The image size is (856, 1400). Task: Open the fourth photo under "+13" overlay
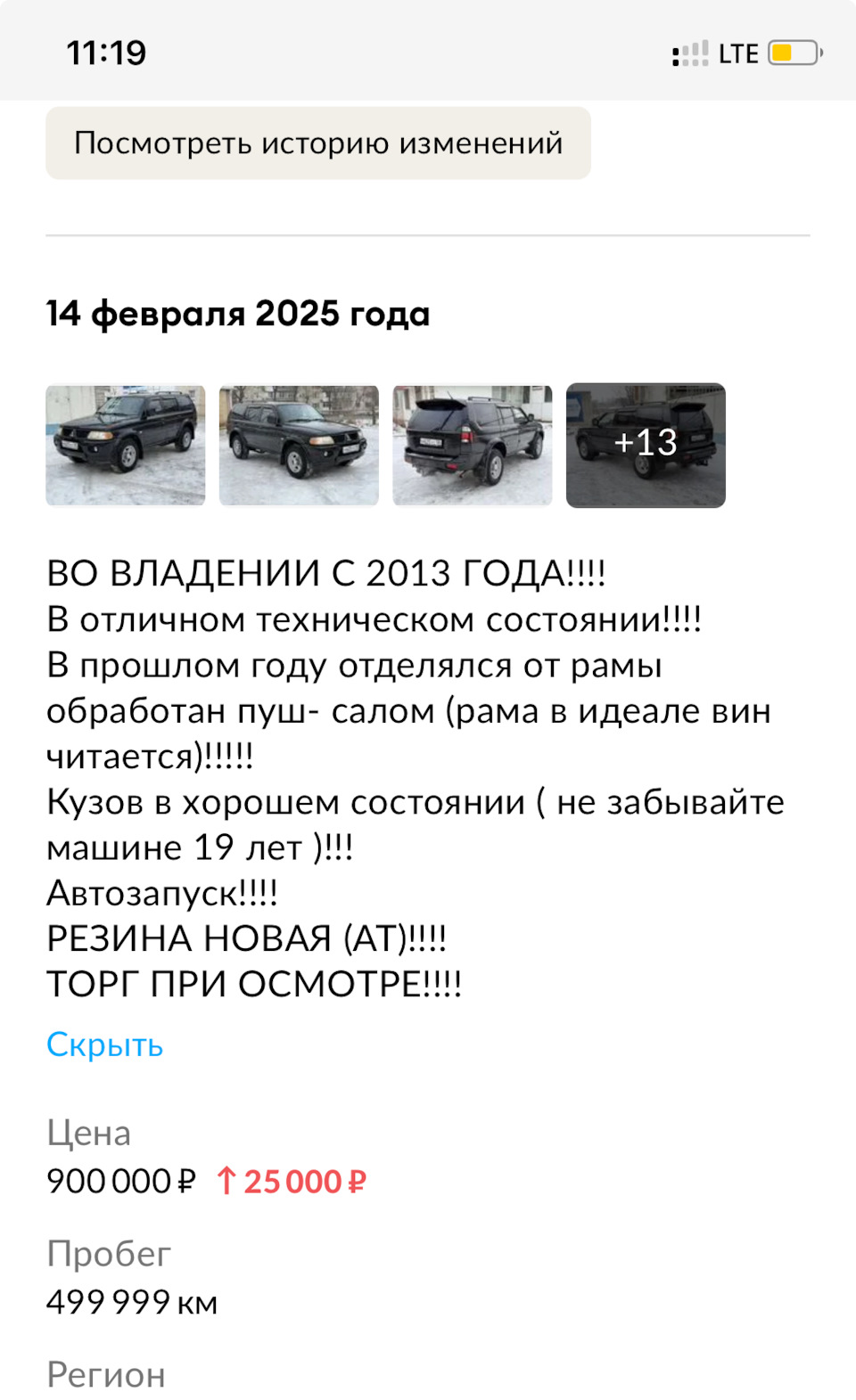[x=646, y=444]
